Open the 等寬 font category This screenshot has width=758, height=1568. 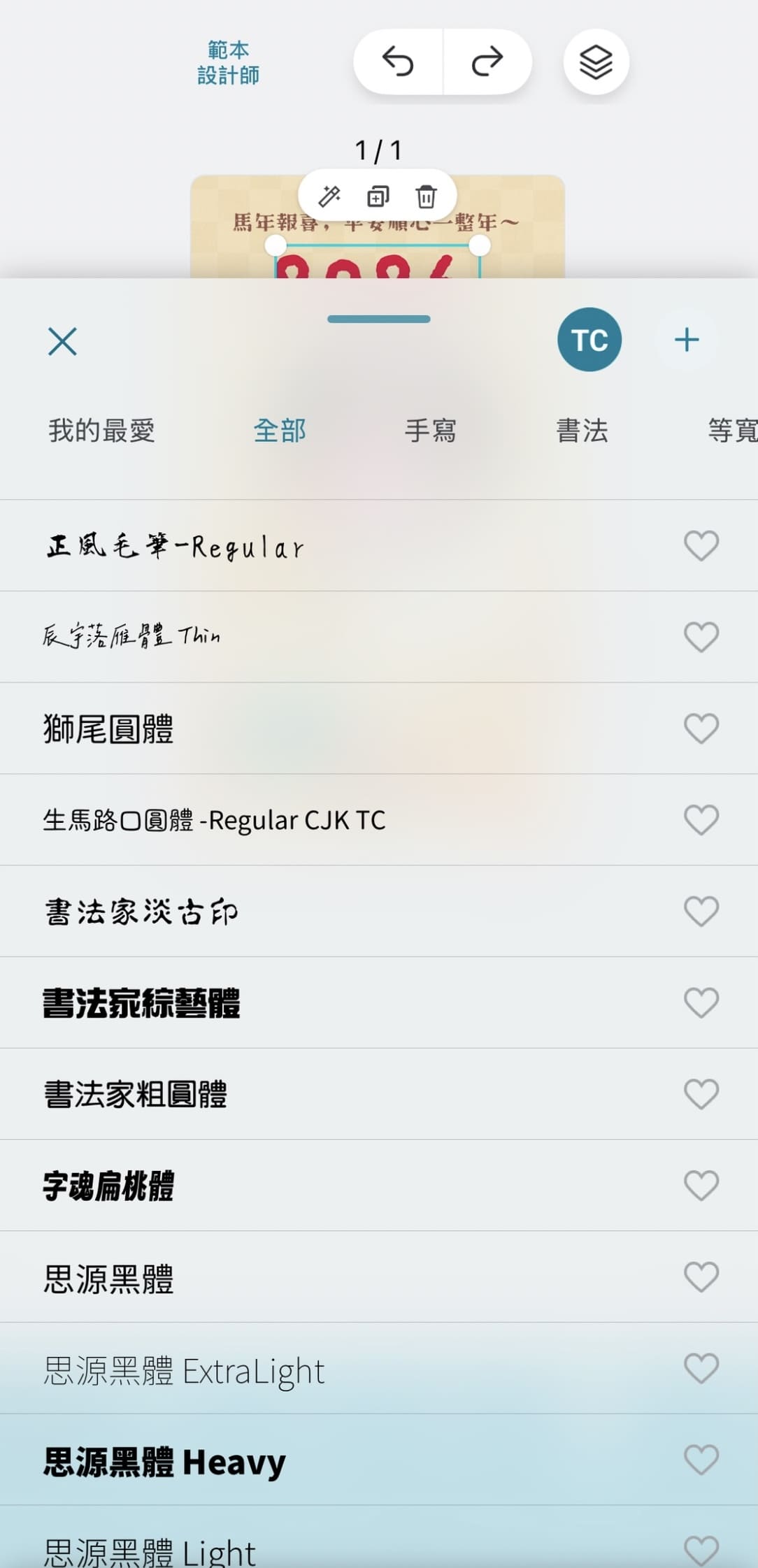(x=731, y=431)
